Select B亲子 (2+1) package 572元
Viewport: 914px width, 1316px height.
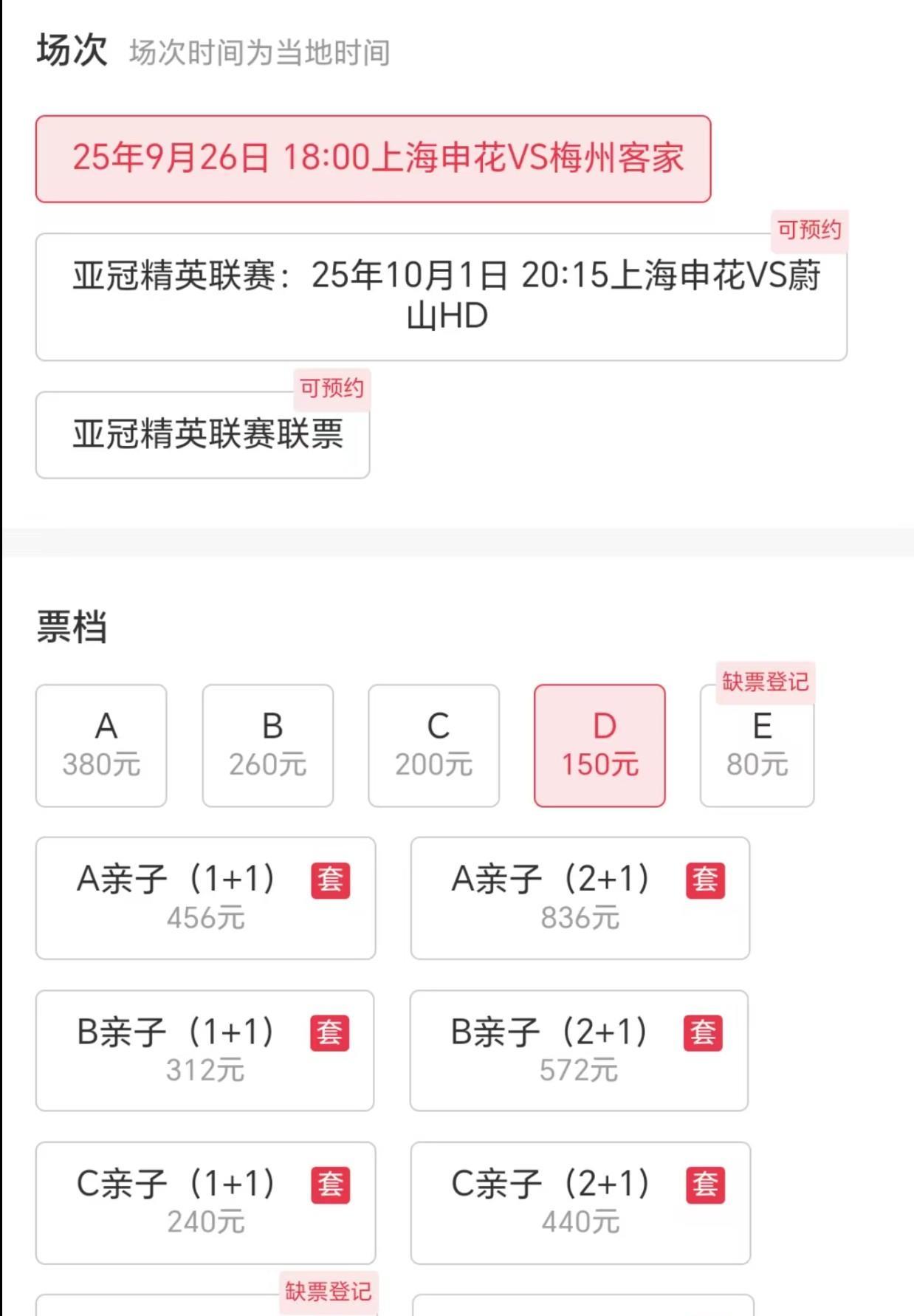(x=579, y=1050)
